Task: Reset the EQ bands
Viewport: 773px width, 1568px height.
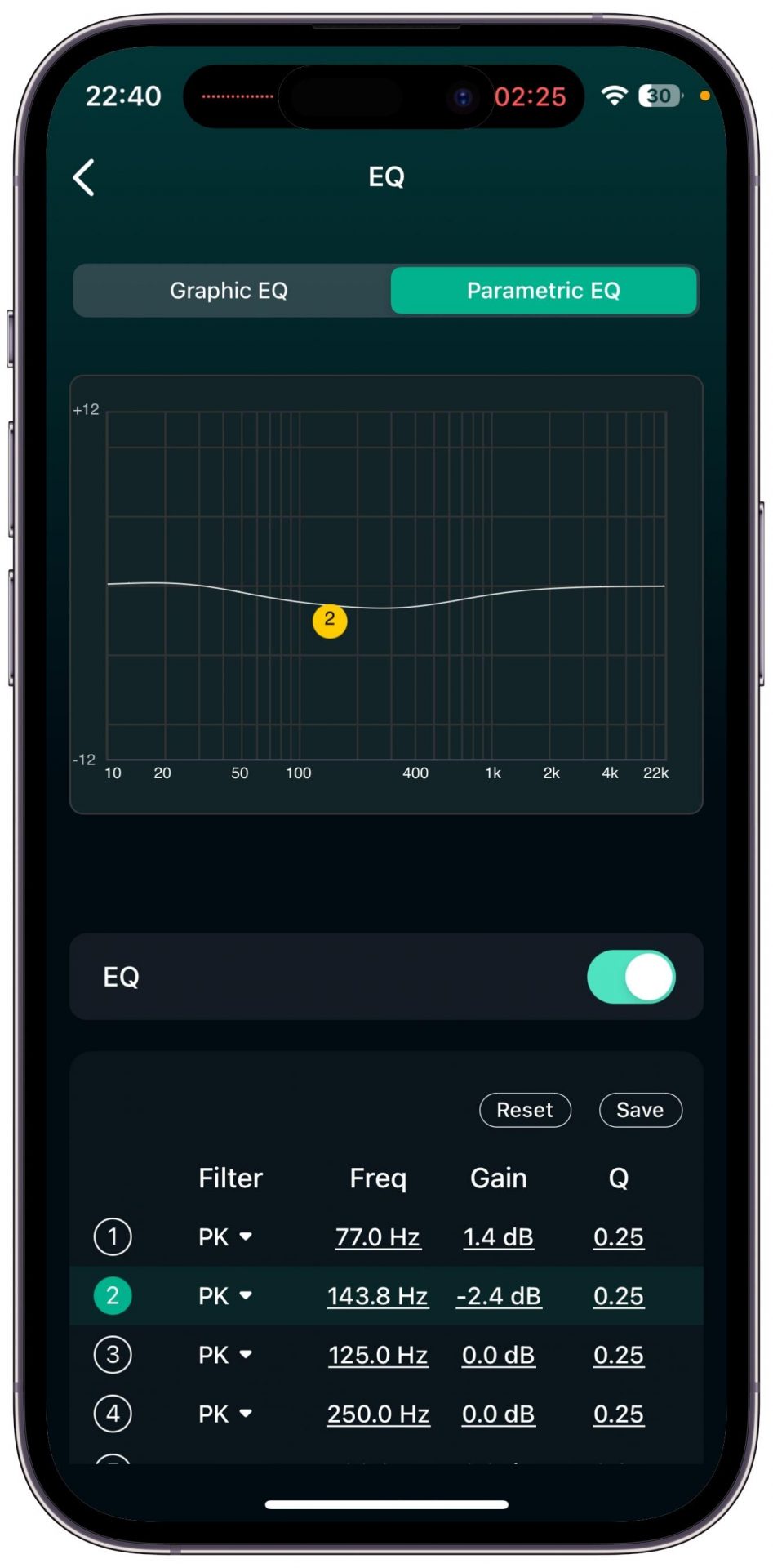Action: pos(525,1110)
